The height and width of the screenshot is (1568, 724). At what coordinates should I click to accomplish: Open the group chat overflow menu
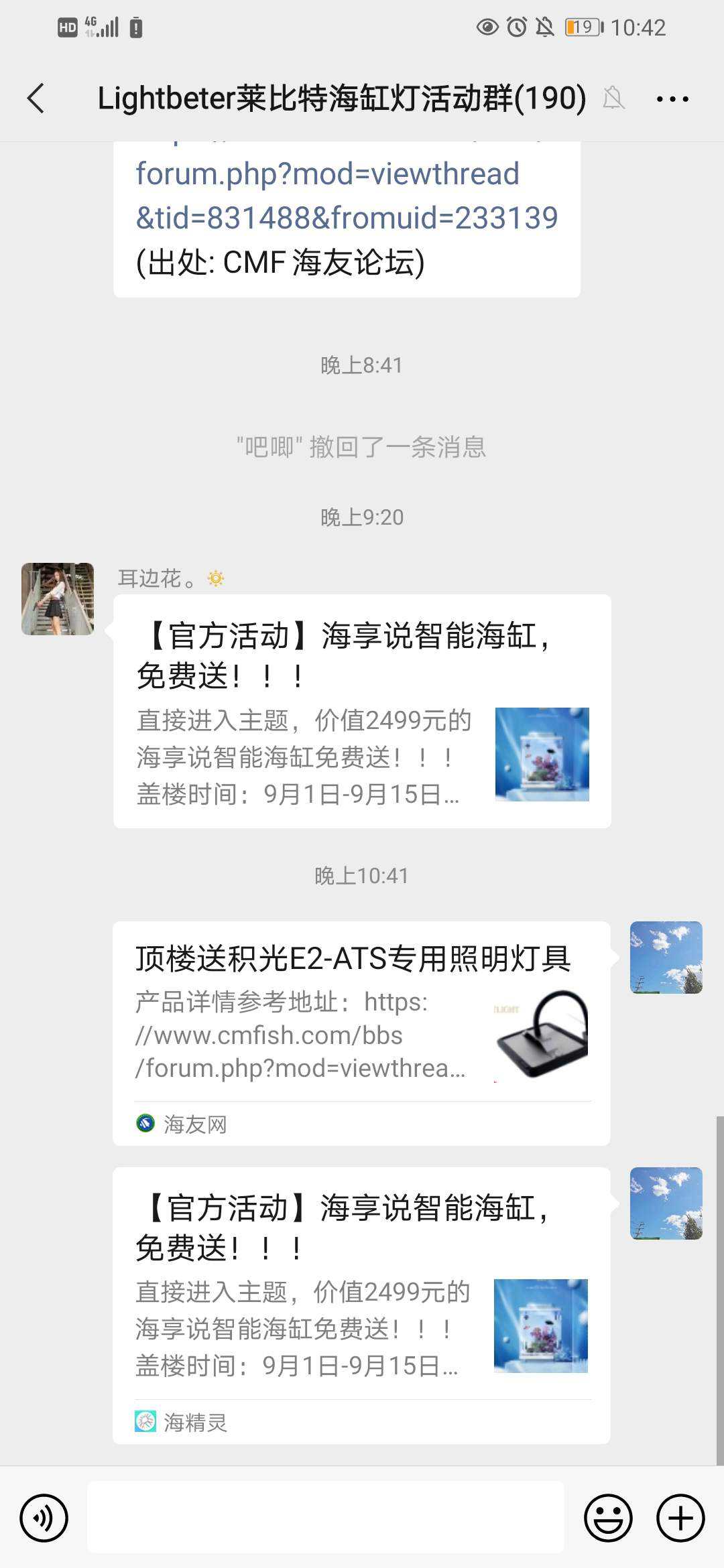(672, 99)
